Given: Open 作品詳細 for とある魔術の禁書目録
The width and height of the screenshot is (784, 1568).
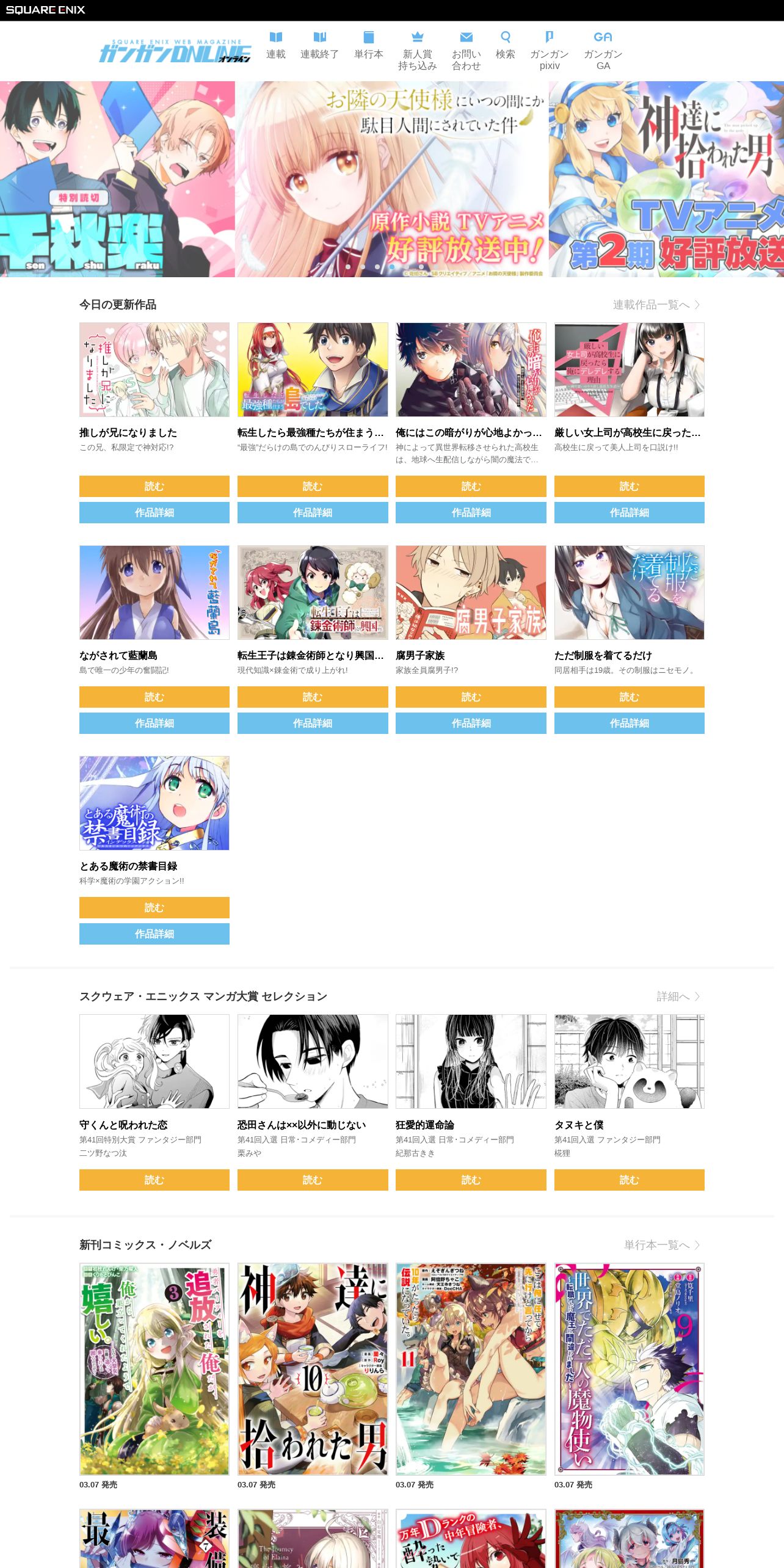Looking at the screenshot, I should point(154,934).
